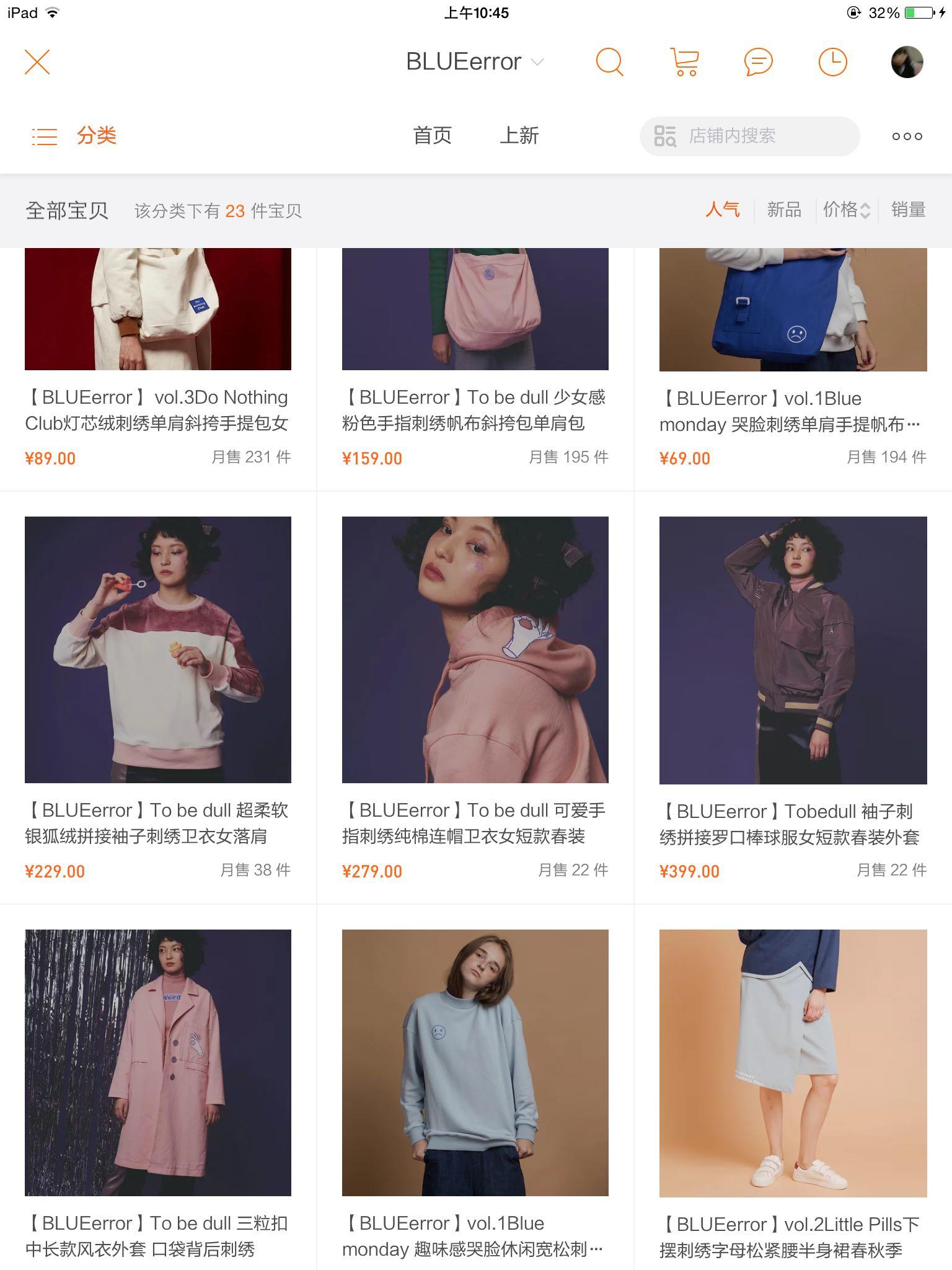Switch to the 上新 tab
Viewport: 952px width, 1270px height.
[x=519, y=135]
